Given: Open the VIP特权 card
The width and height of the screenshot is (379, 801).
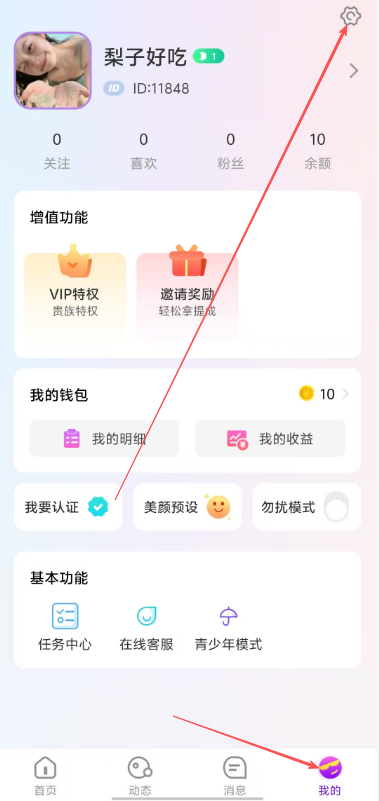Looking at the screenshot, I should click(x=75, y=297).
